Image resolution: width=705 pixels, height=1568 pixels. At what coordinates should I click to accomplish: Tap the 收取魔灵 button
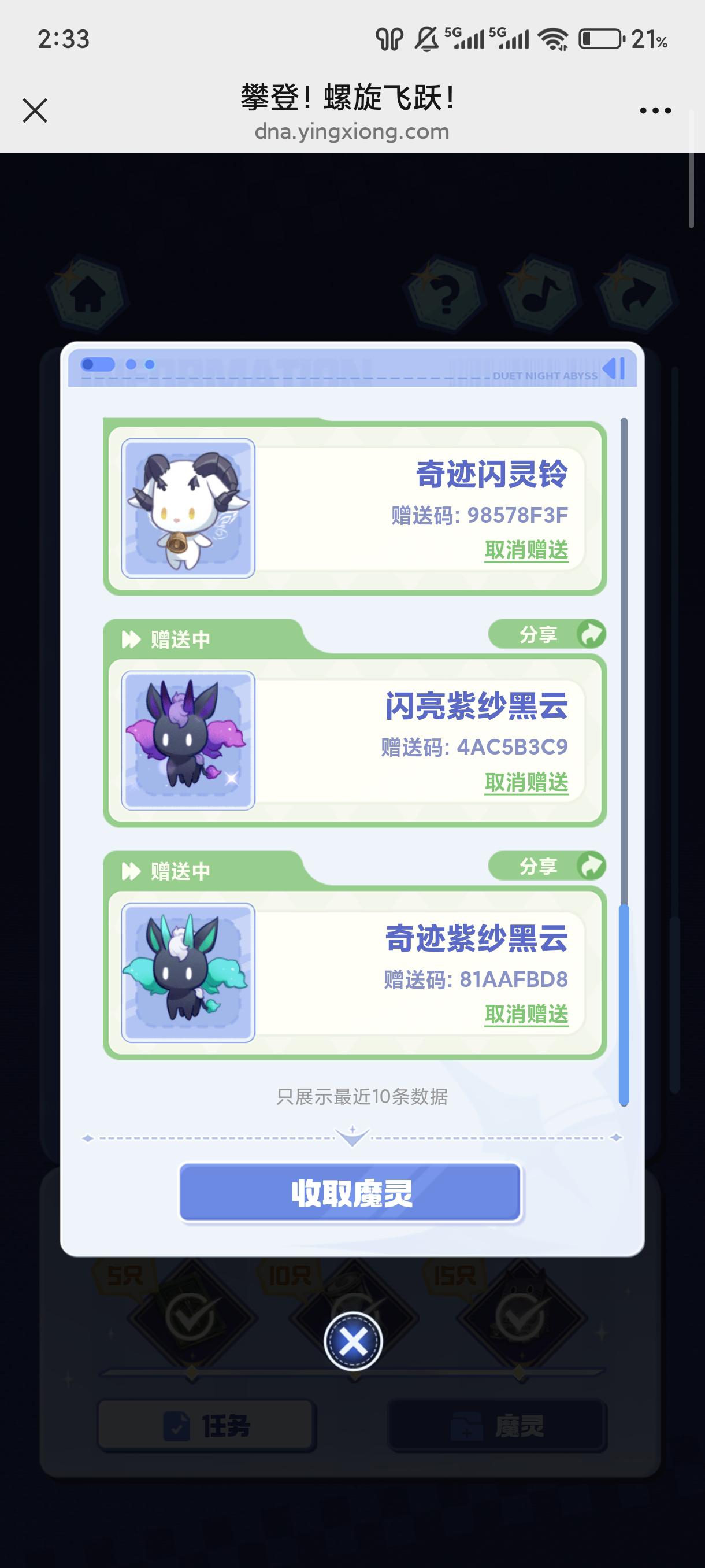[351, 1192]
